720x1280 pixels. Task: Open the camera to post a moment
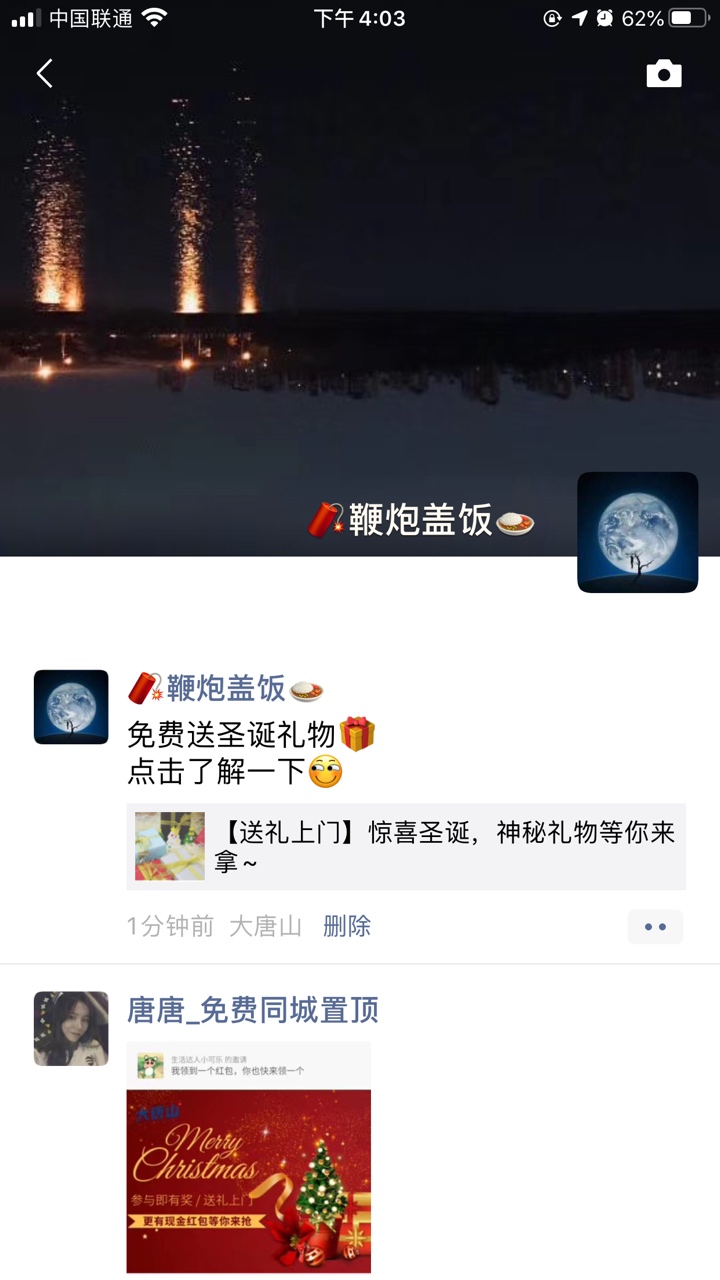(663, 74)
